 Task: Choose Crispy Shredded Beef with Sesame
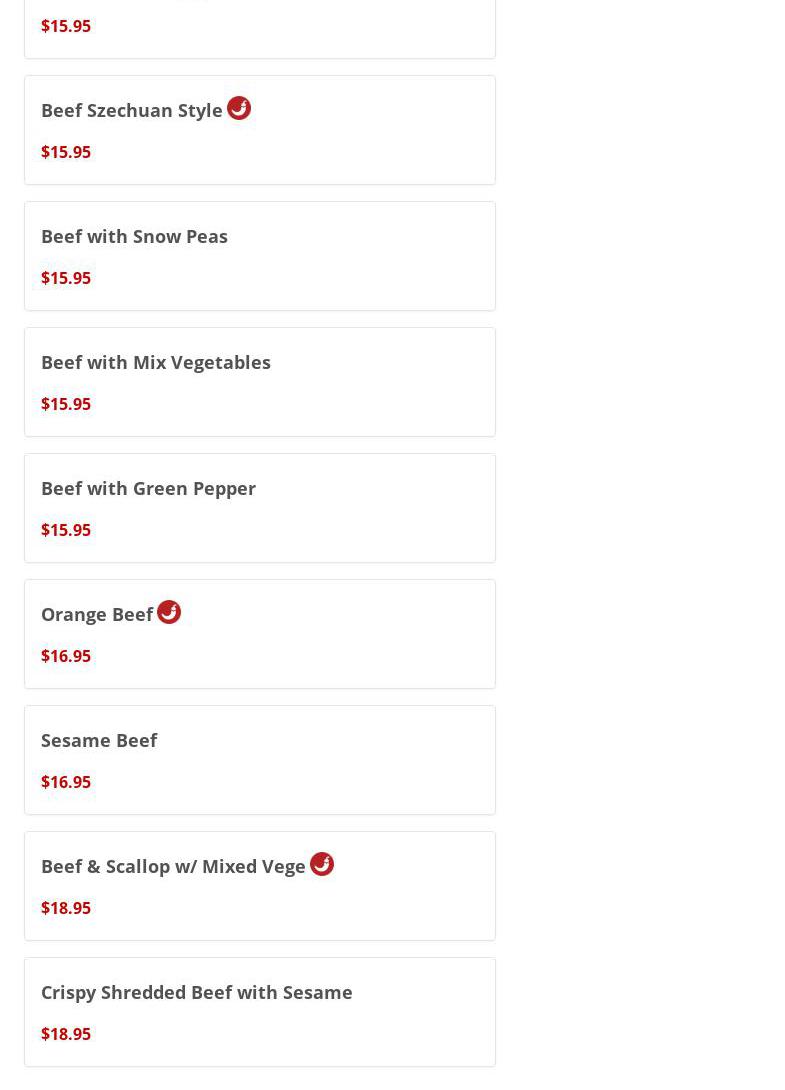point(197,993)
